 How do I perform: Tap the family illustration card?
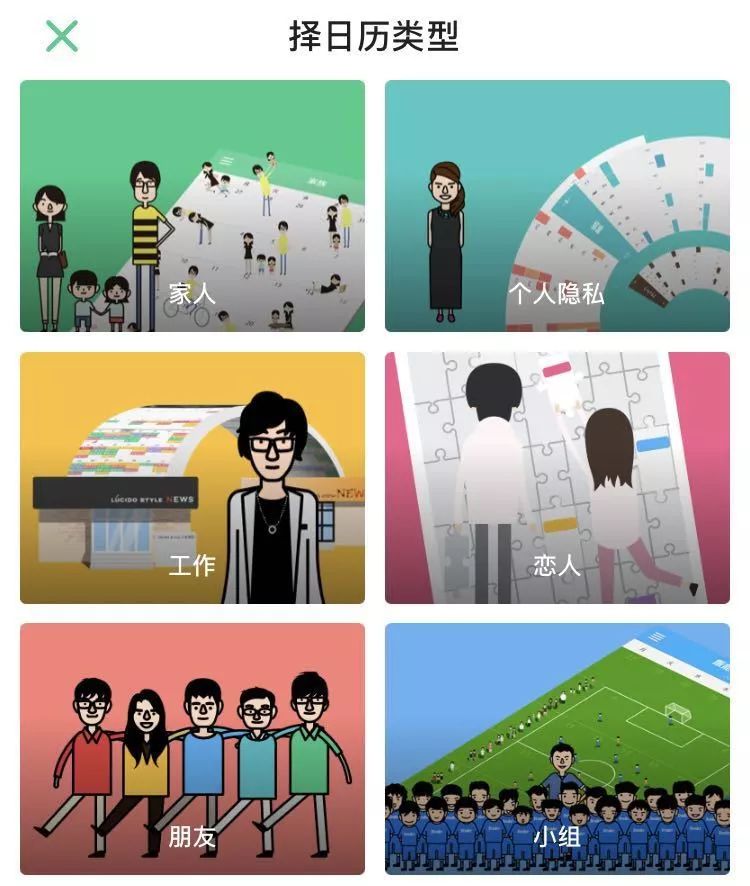[193, 205]
